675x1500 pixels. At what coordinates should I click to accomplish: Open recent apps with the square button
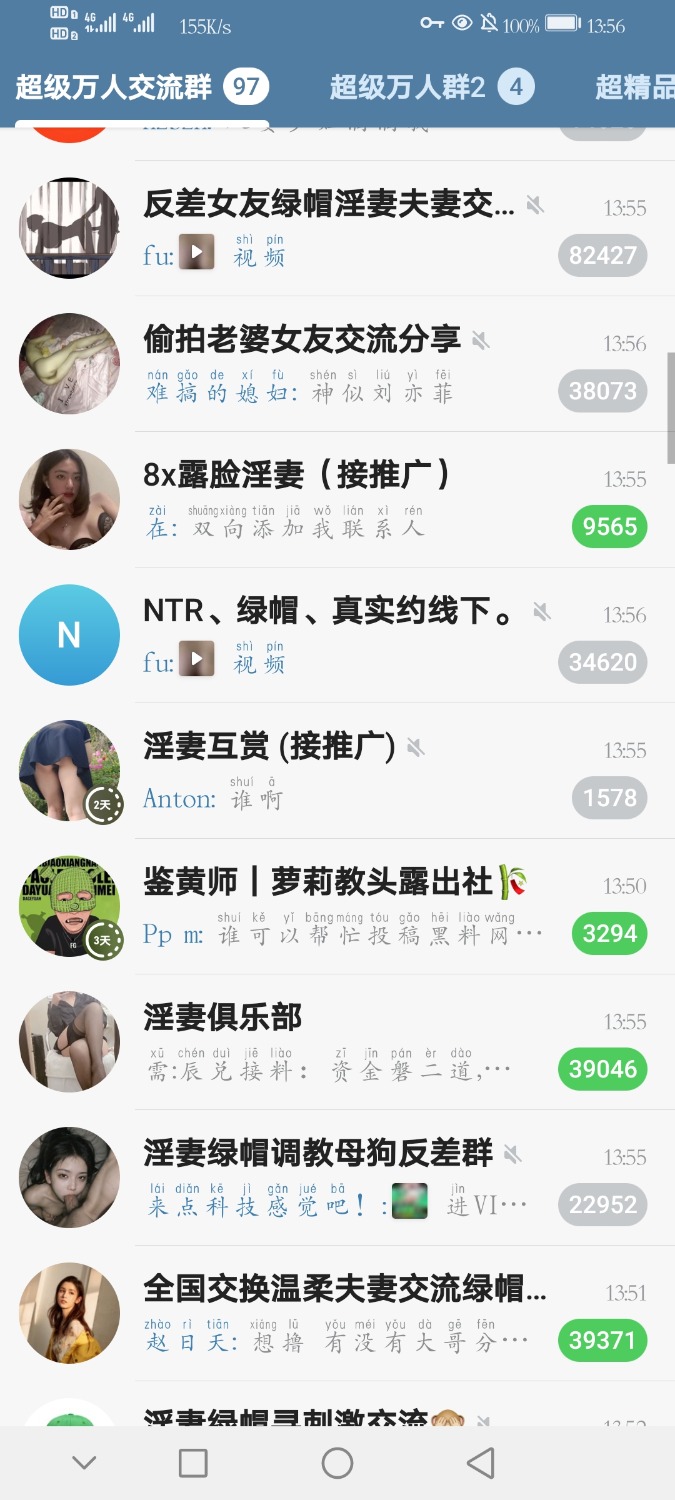193,1463
